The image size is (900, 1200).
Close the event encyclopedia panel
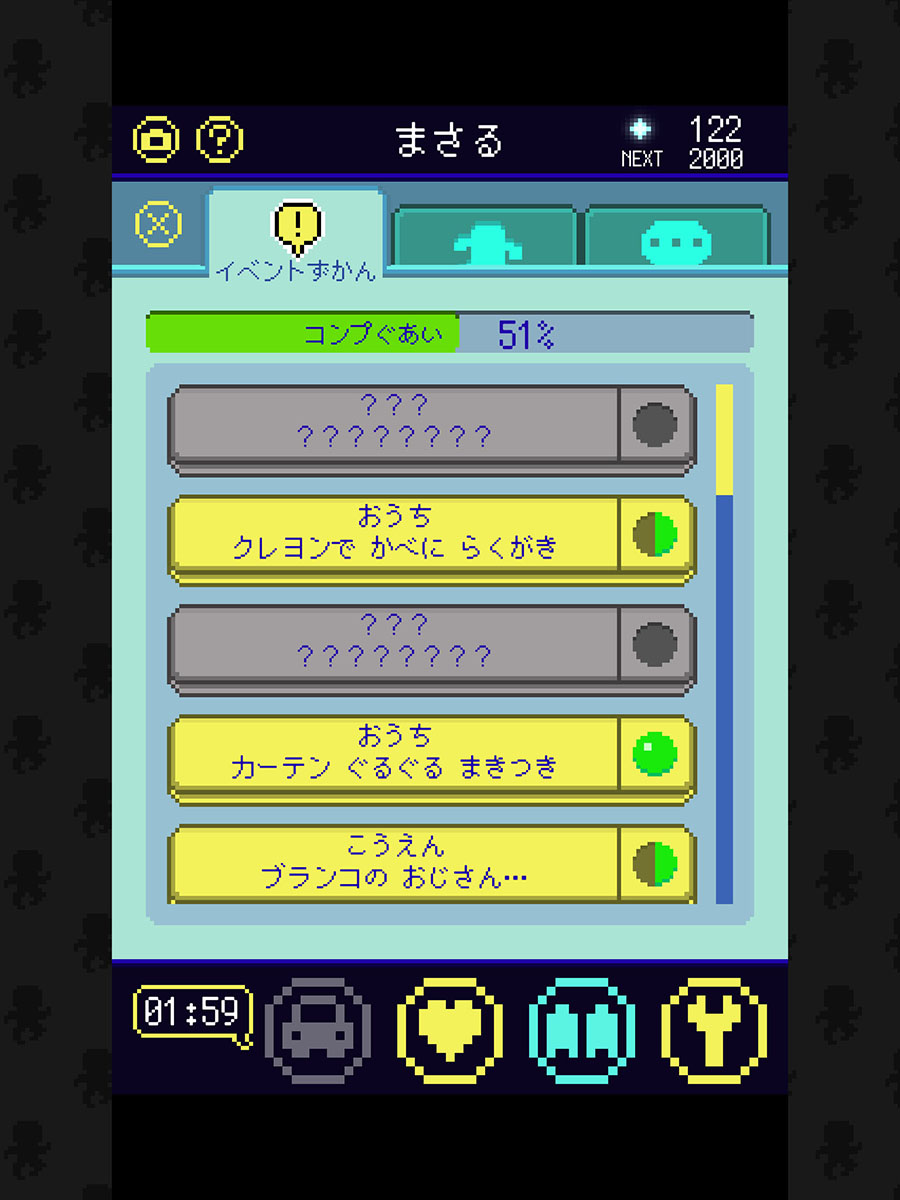click(x=158, y=223)
